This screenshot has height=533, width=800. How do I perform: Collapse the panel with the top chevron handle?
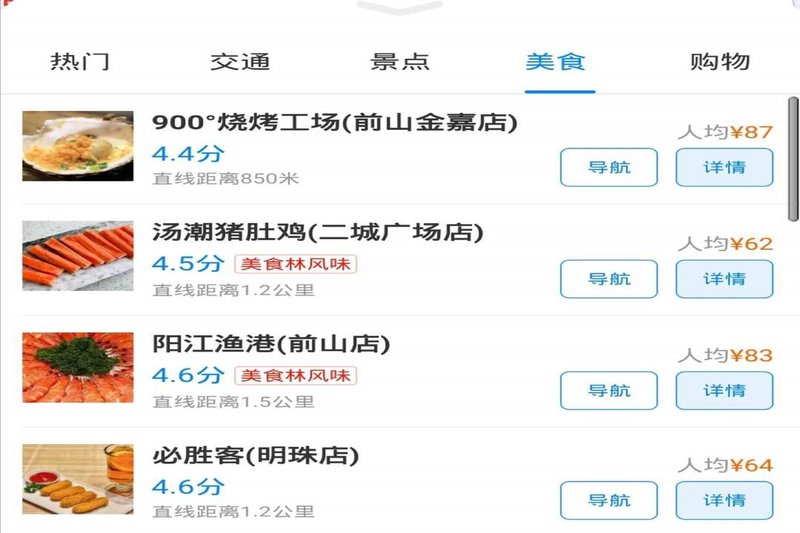tap(400, 8)
